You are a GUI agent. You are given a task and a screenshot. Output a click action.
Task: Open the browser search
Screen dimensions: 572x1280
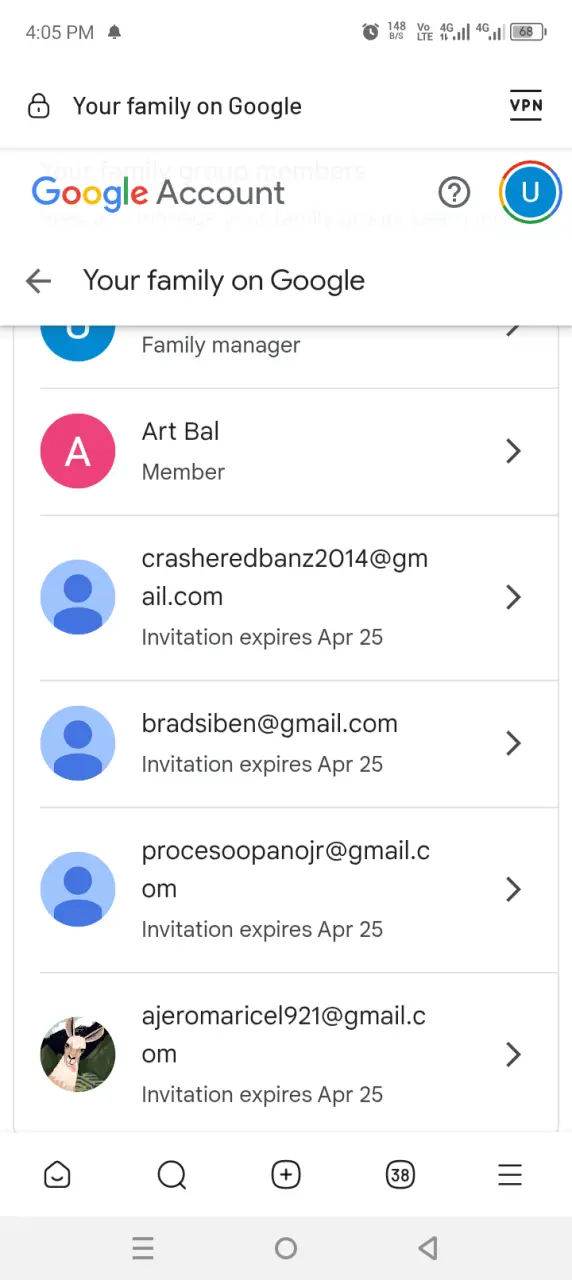172,1175
